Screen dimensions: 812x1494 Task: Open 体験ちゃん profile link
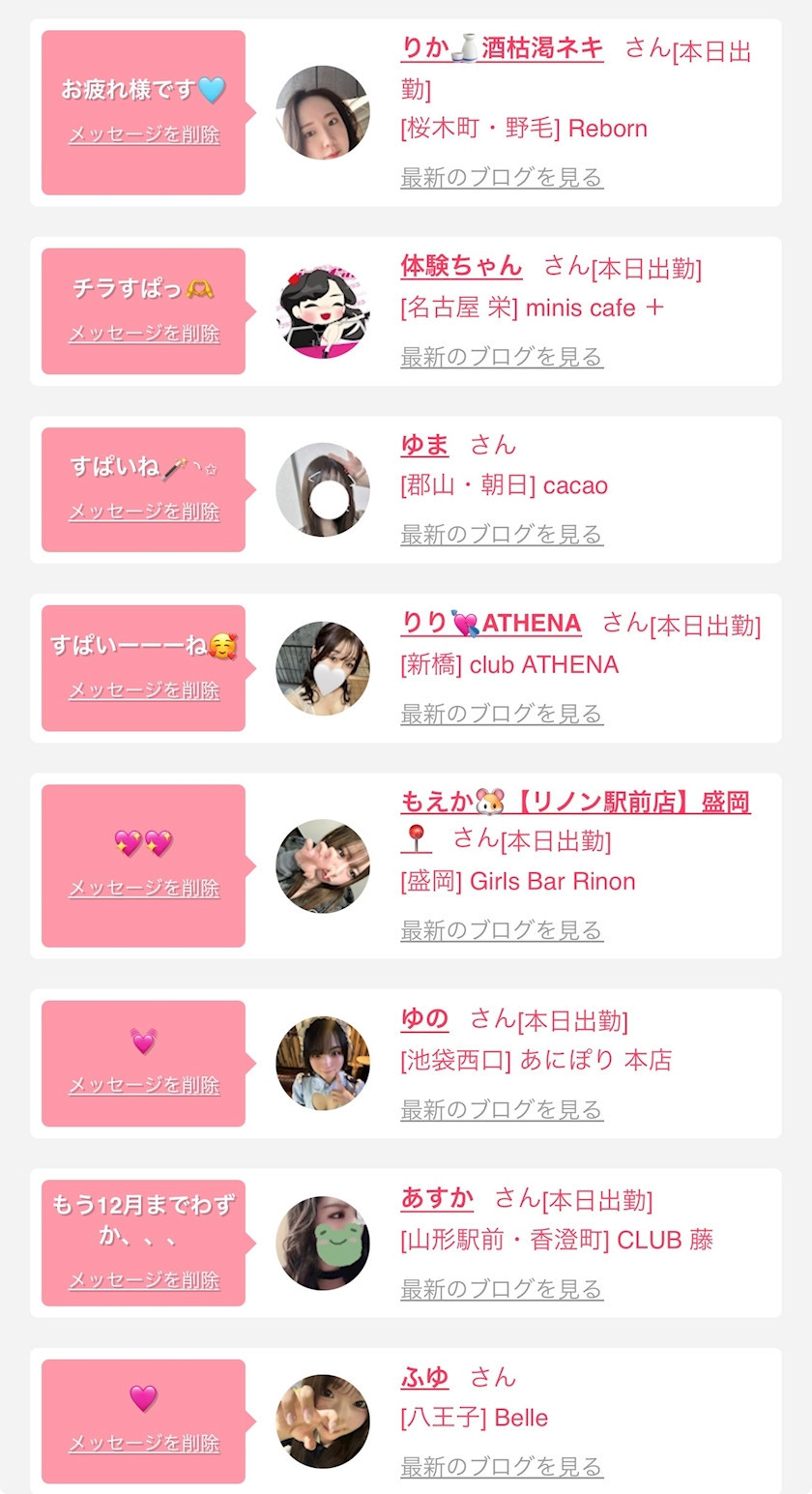[461, 267]
